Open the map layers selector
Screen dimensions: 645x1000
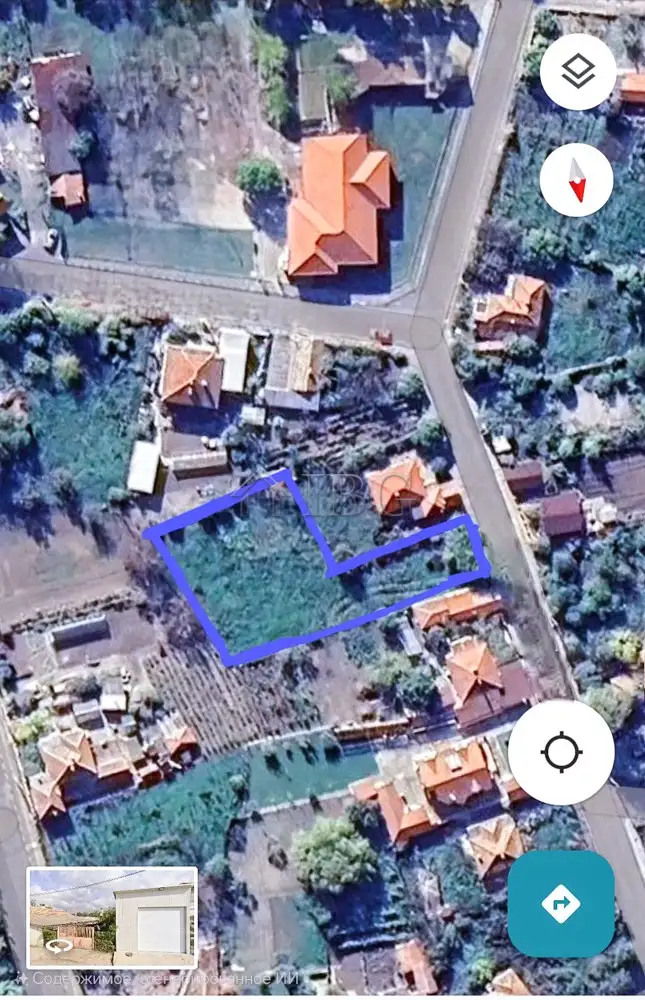click(578, 71)
